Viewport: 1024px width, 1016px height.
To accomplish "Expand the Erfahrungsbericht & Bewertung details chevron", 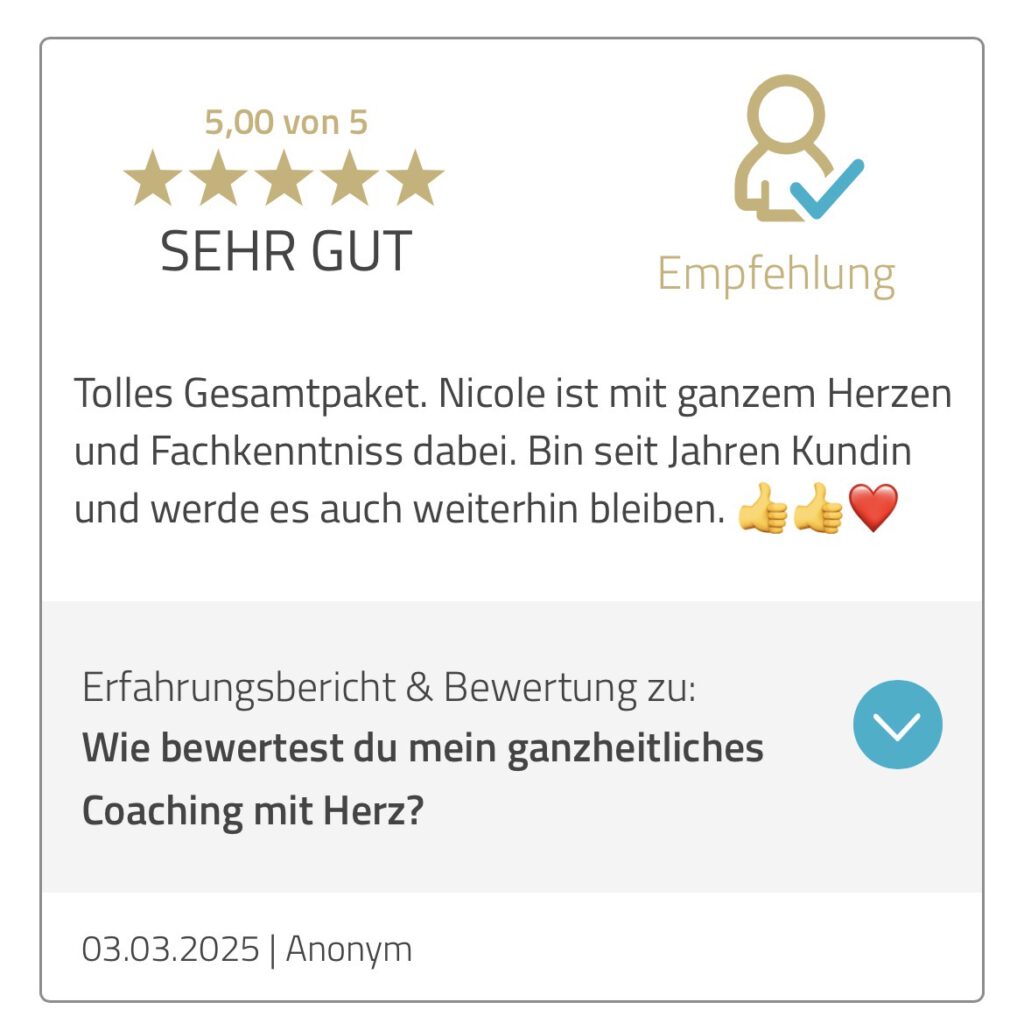I will pyautogui.click(x=897, y=724).
